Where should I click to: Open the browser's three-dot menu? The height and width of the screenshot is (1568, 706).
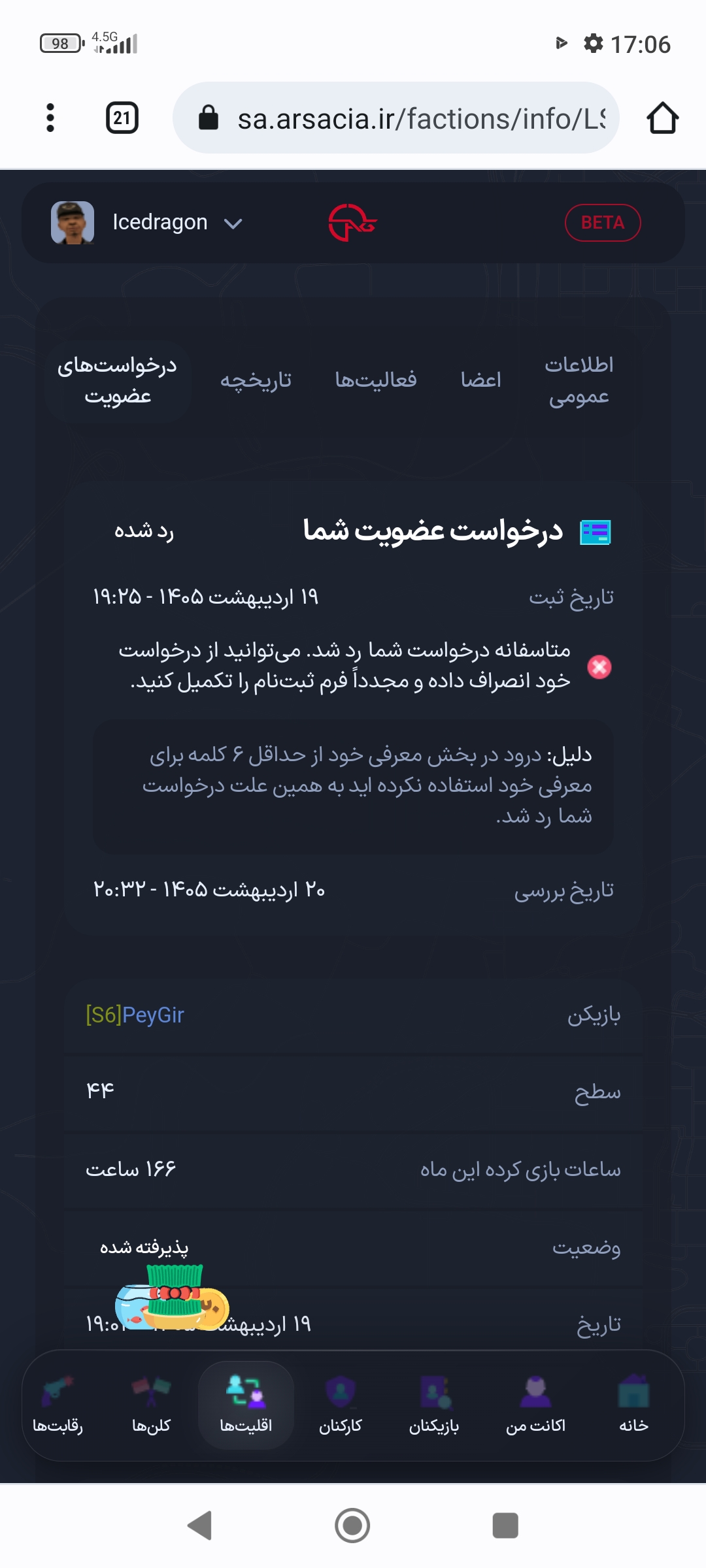pos(50,118)
